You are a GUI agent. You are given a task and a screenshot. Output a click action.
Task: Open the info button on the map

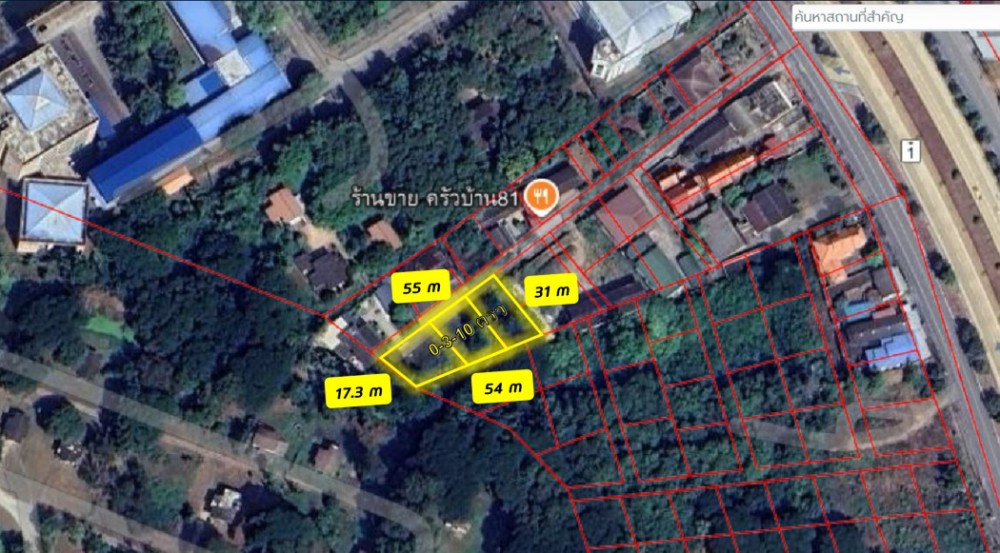911,151
